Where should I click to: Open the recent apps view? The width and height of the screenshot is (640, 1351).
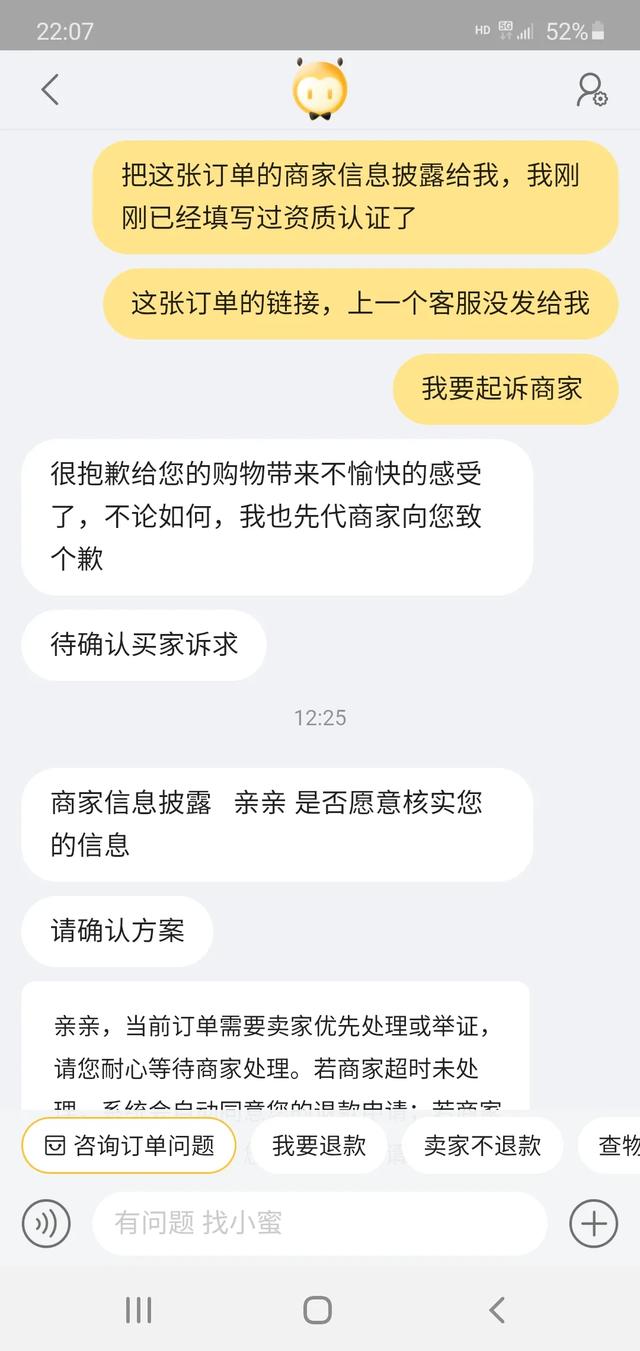pos(138,1310)
